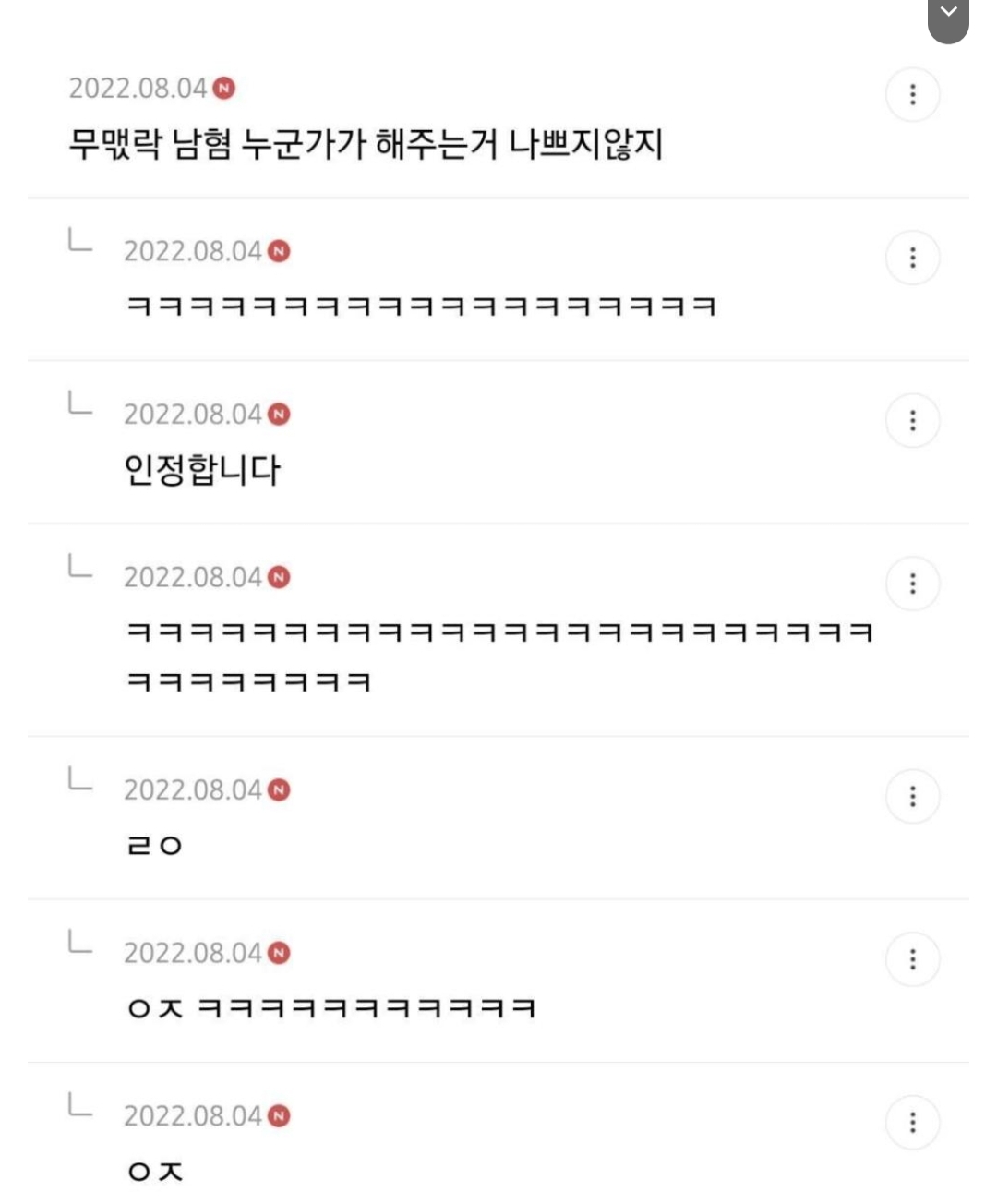Open more options on the 'ㅇㅈ ㅋㅋㅋ' reply

[912, 959]
